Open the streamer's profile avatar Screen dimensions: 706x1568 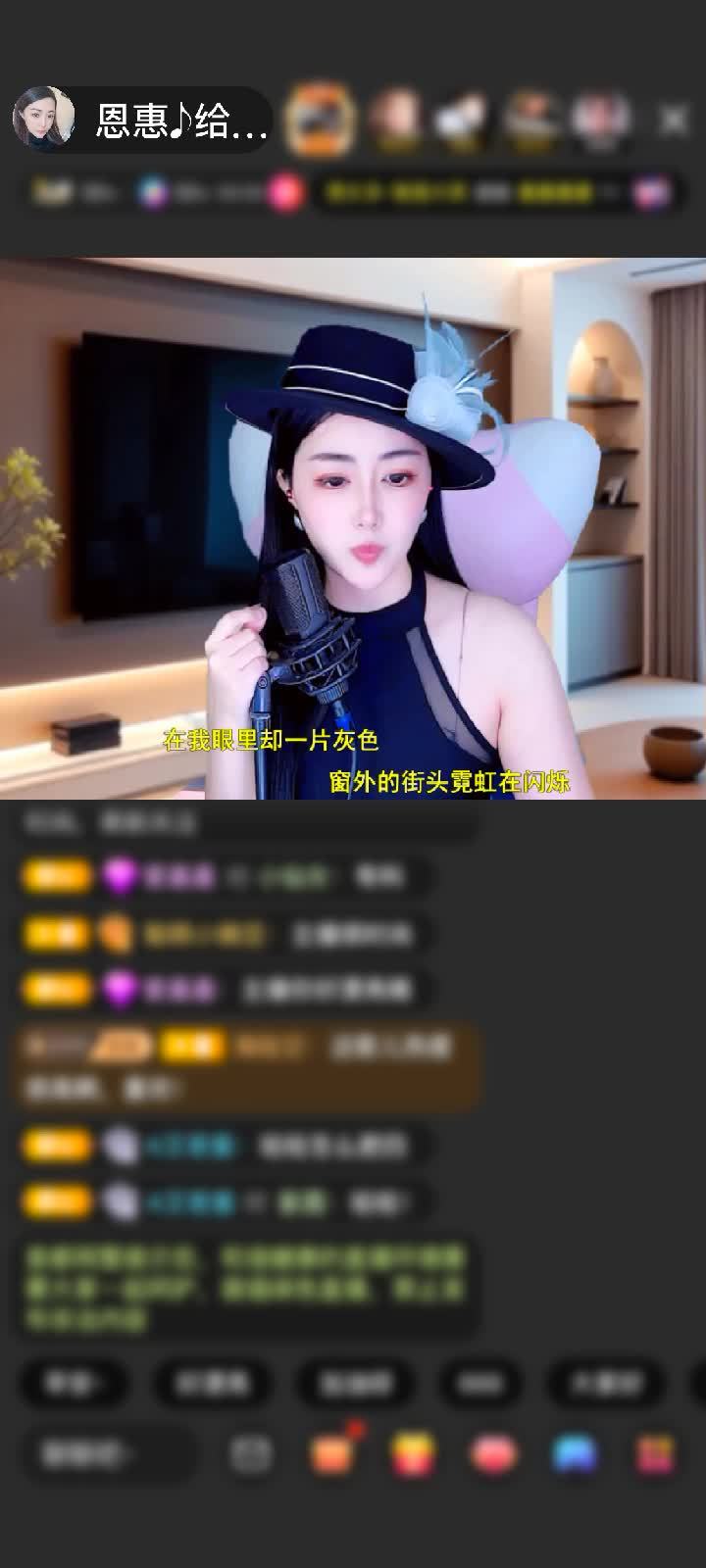click(x=46, y=118)
